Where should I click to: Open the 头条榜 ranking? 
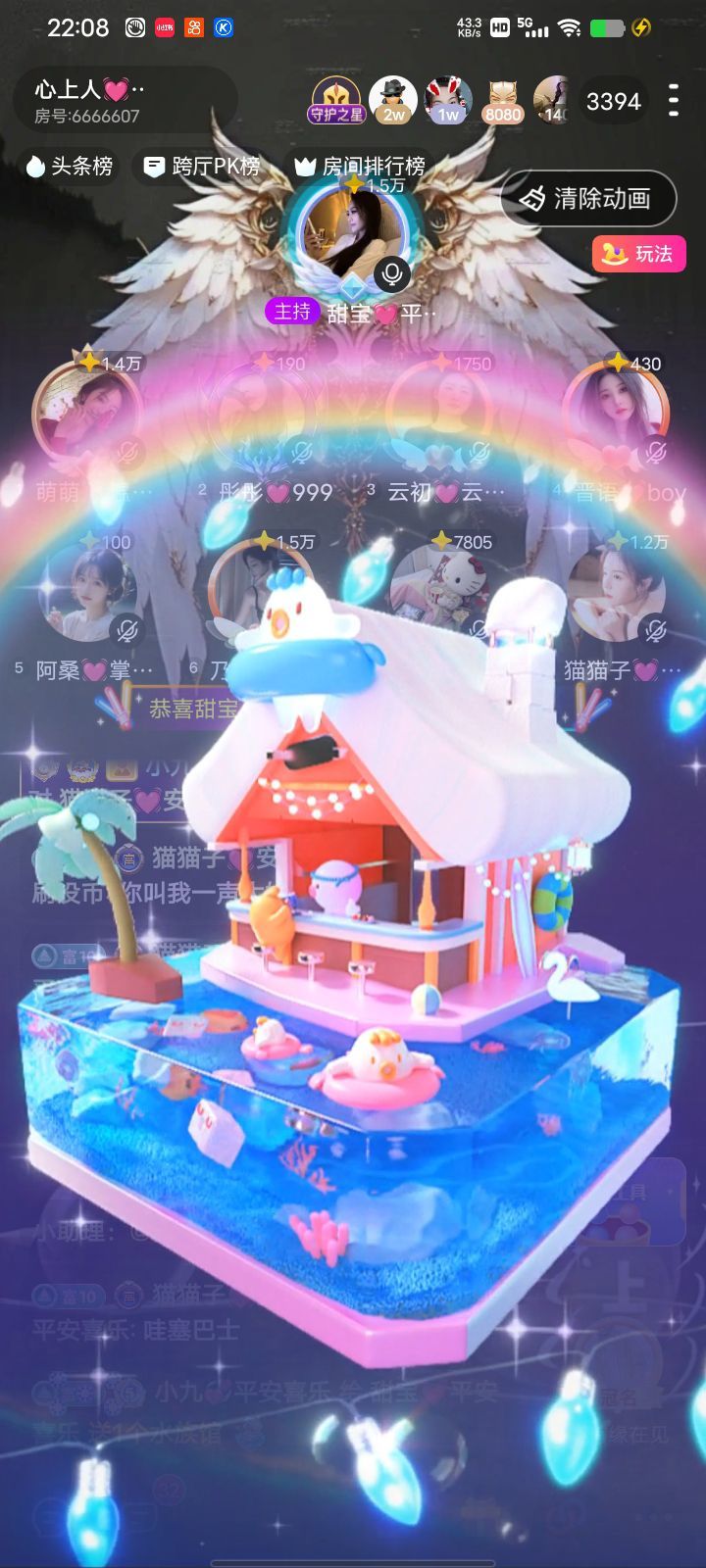pos(69,167)
